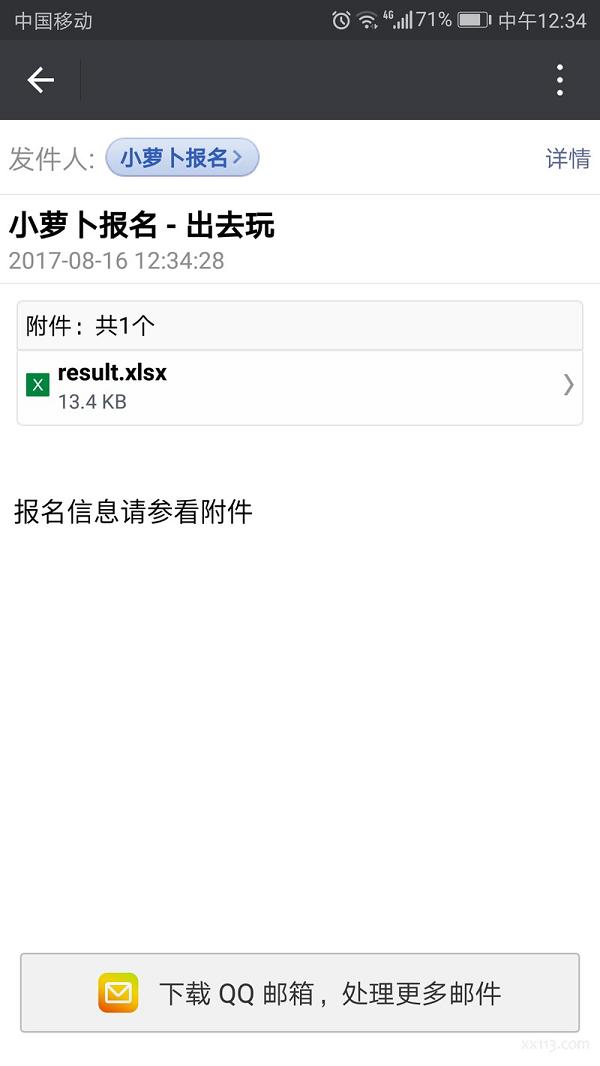Image resolution: width=600 pixels, height=1066 pixels.
Task: Open the three-dot overflow menu
Action: point(560,80)
